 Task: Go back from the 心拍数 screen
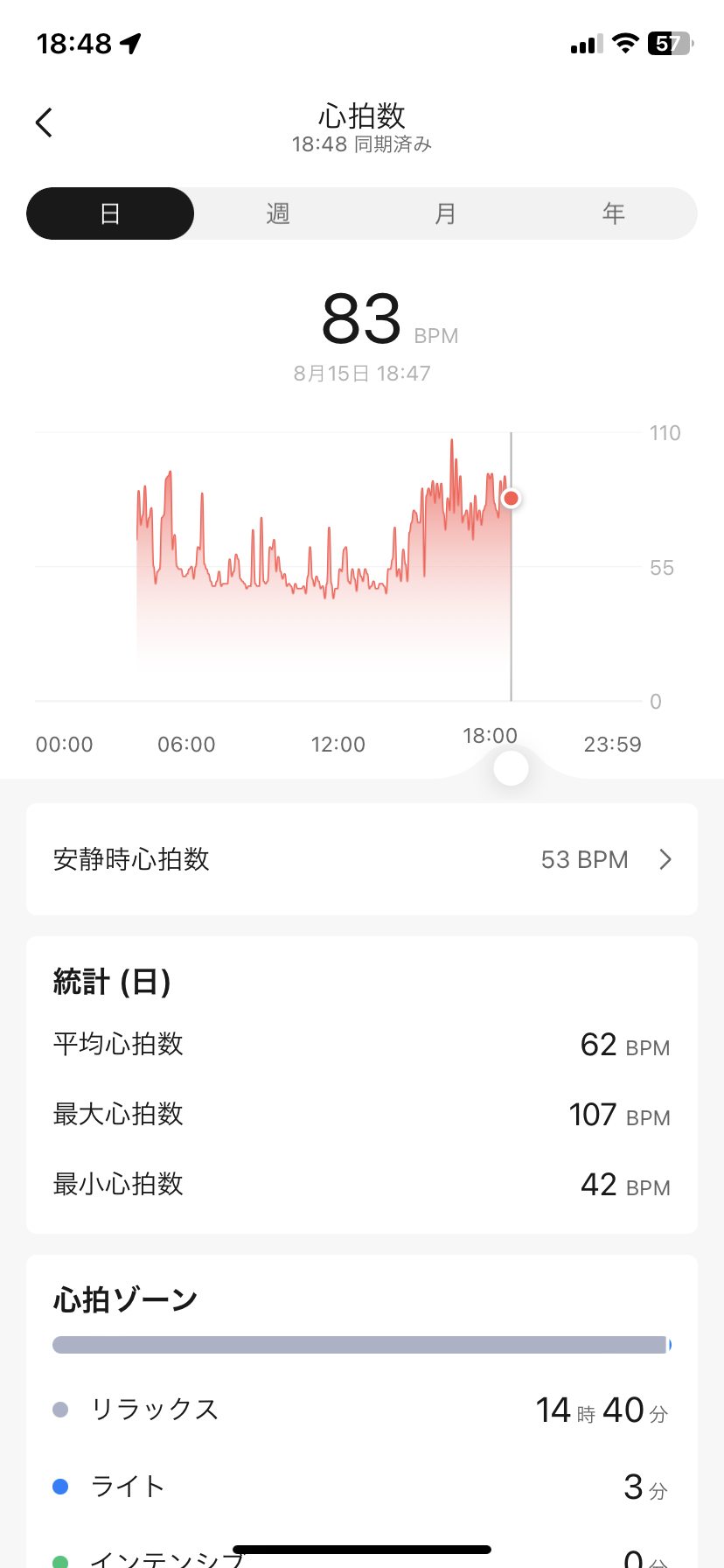pyautogui.click(x=45, y=123)
